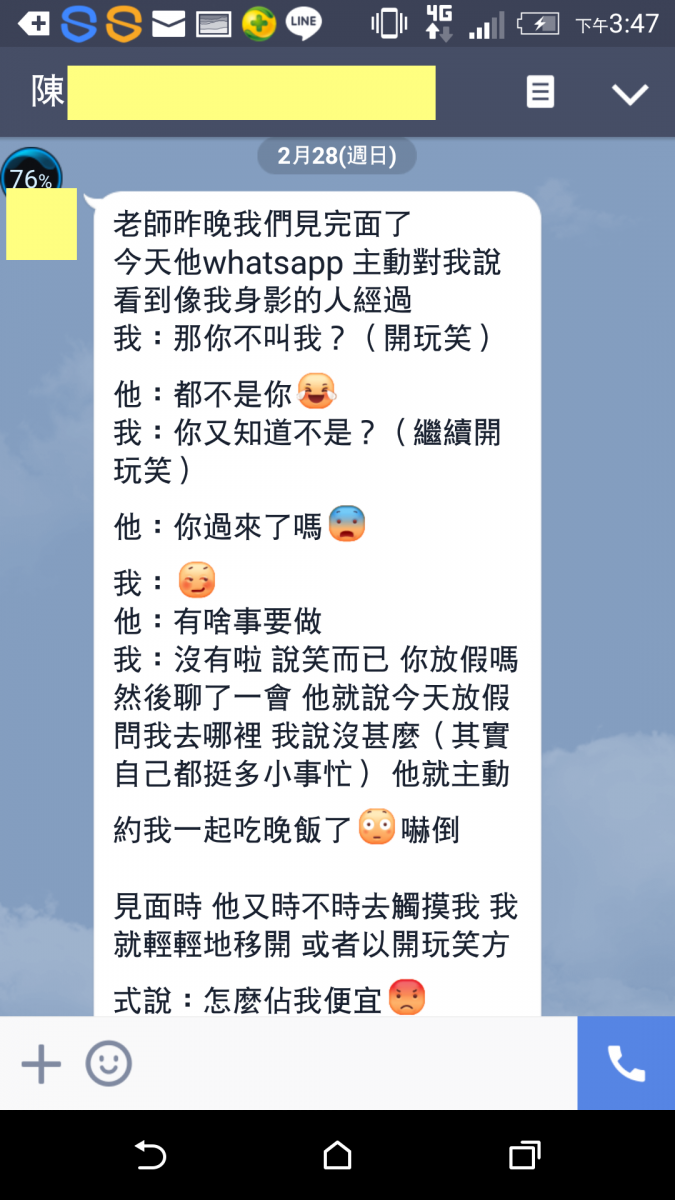The image size is (675, 1200).
Task: Open the plus attachment menu
Action: (x=41, y=1064)
